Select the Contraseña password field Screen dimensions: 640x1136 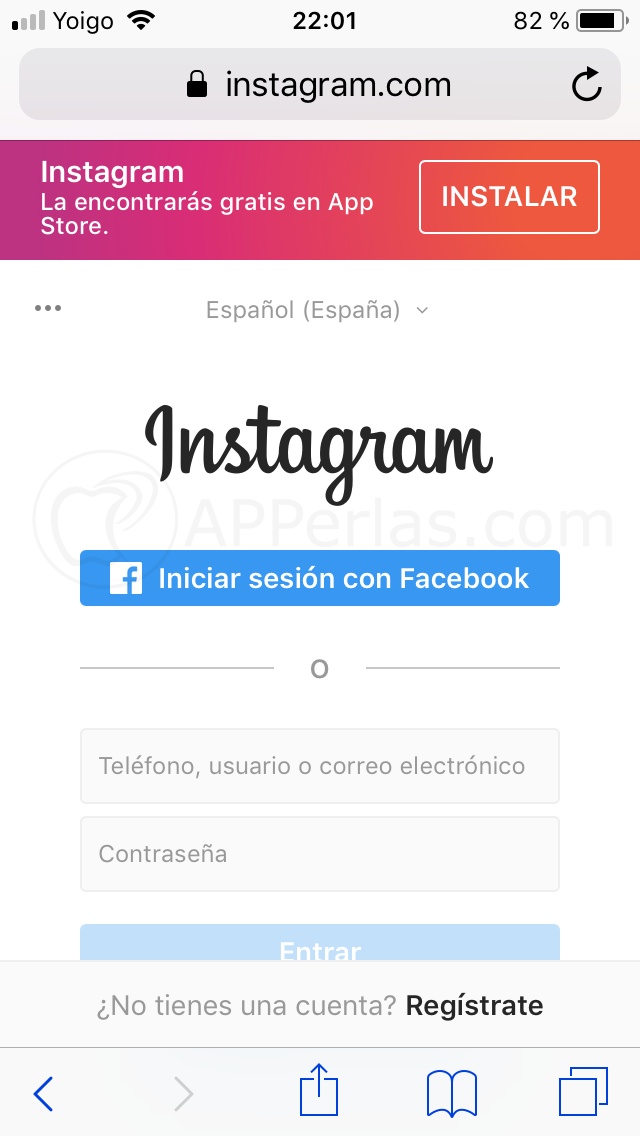(320, 853)
